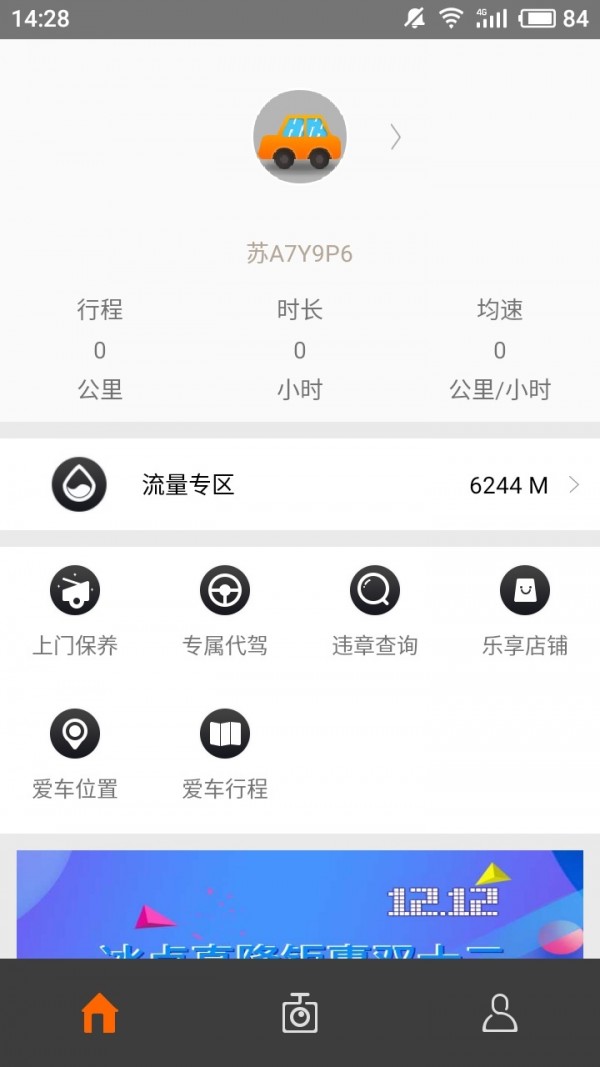This screenshot has width=600, height=1067.
Task: Switch to the profile tab
Action: click(x=499, y=1013)
